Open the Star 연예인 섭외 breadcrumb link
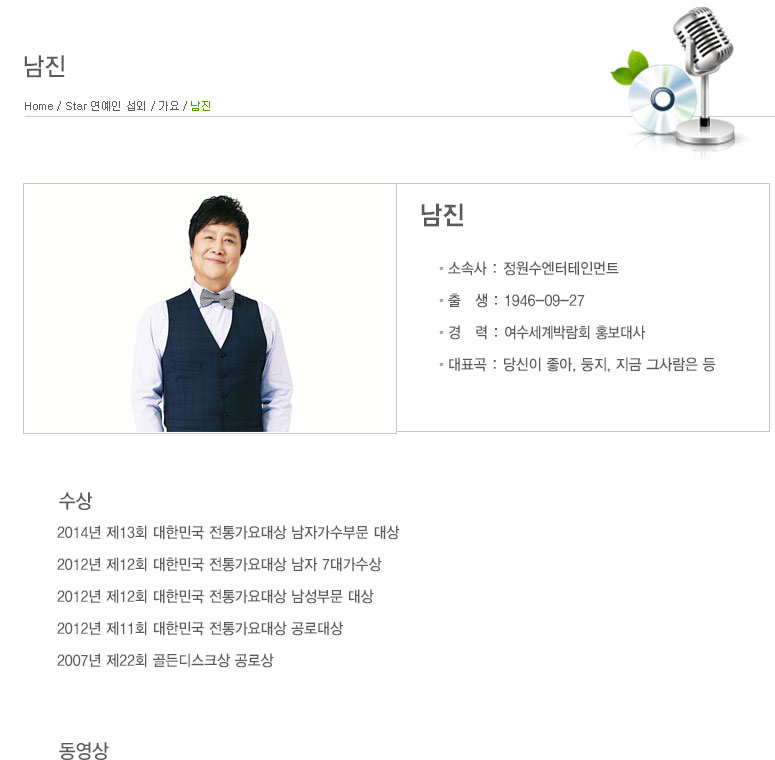The height and width of the screenshot is (760, 775). [x=105, y=106]
